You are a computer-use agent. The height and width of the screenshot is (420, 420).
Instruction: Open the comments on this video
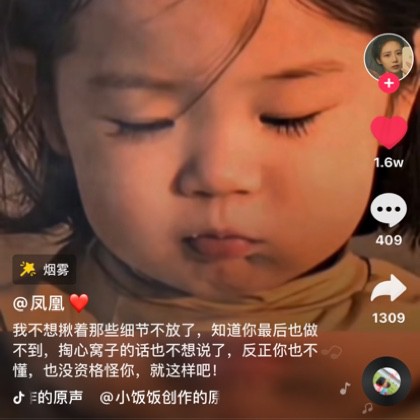click(x=389, y=210)
